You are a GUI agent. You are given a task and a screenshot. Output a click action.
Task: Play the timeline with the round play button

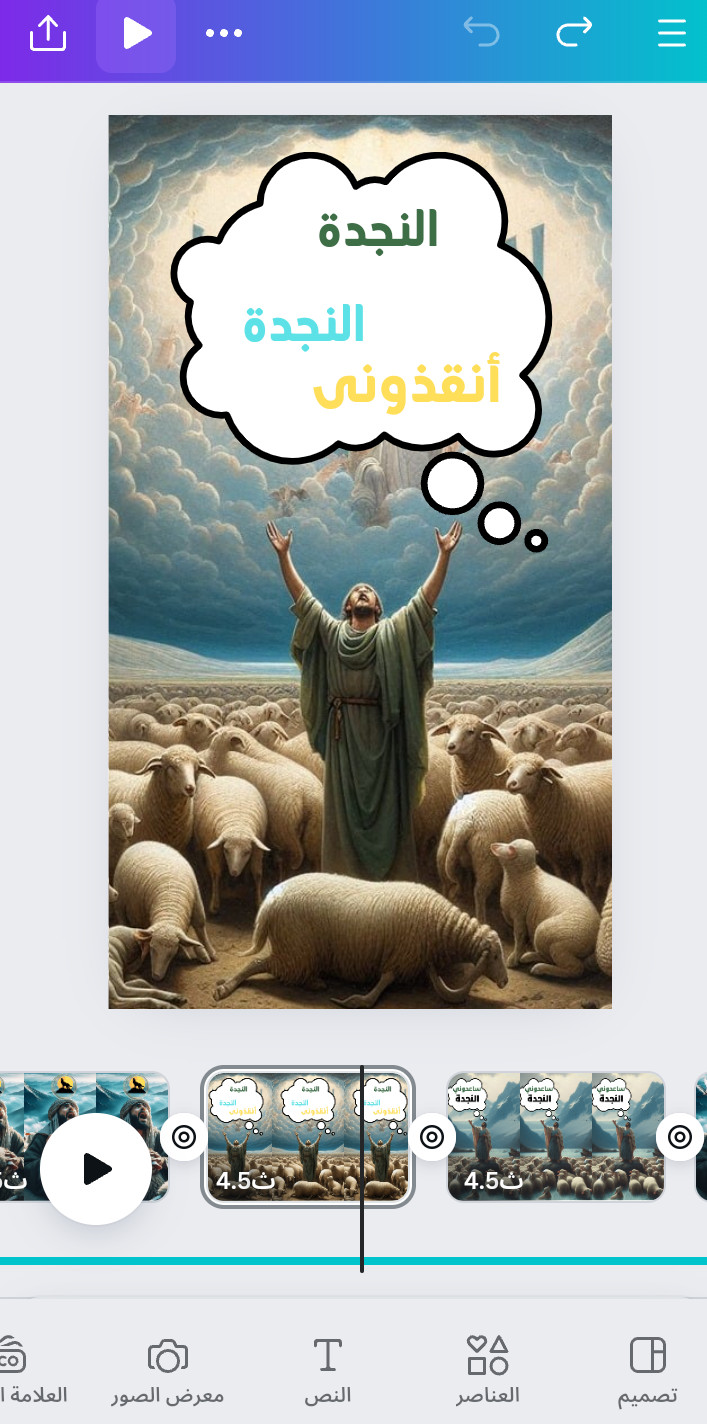[96, 1168]
